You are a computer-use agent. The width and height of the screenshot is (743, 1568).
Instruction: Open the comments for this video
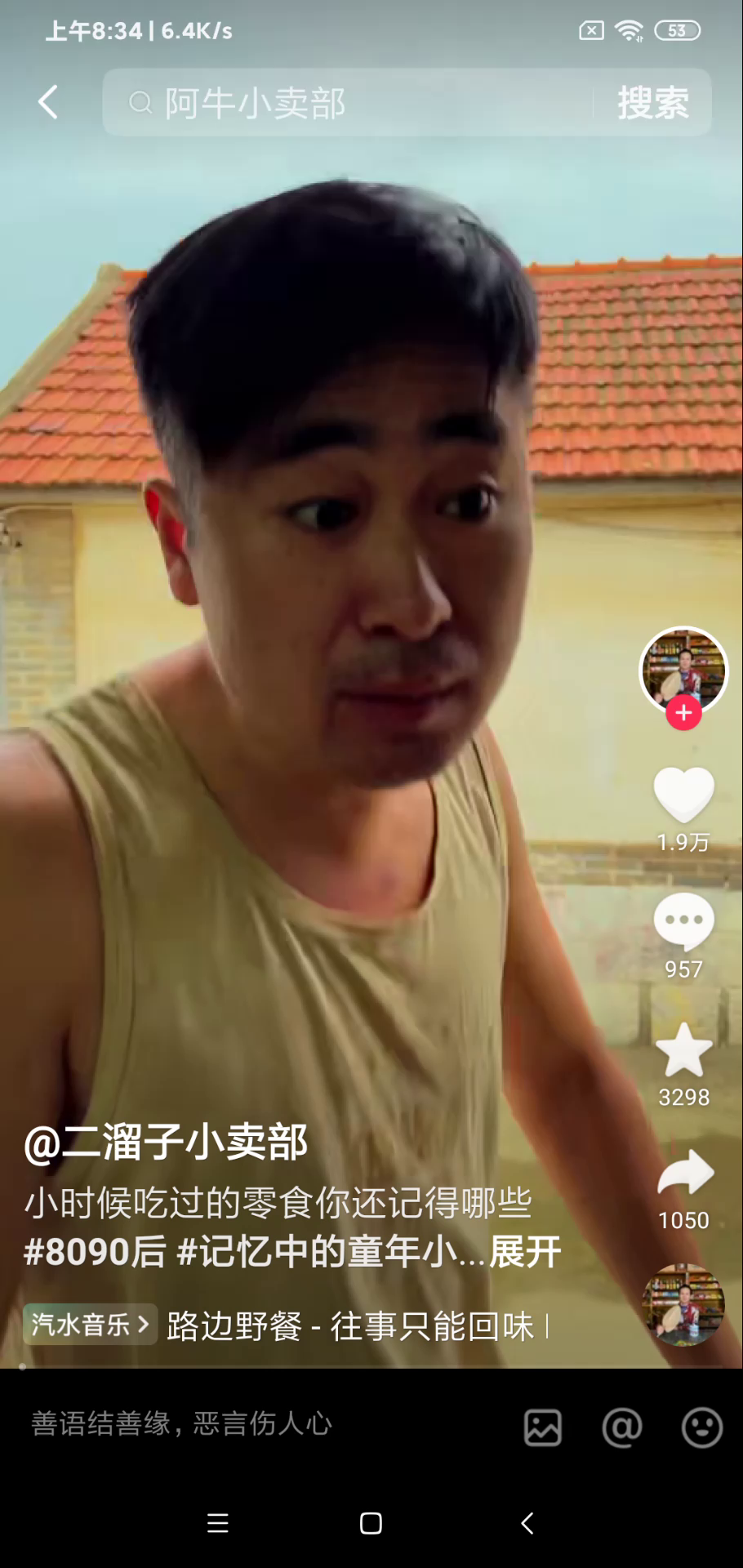point(683,920)
